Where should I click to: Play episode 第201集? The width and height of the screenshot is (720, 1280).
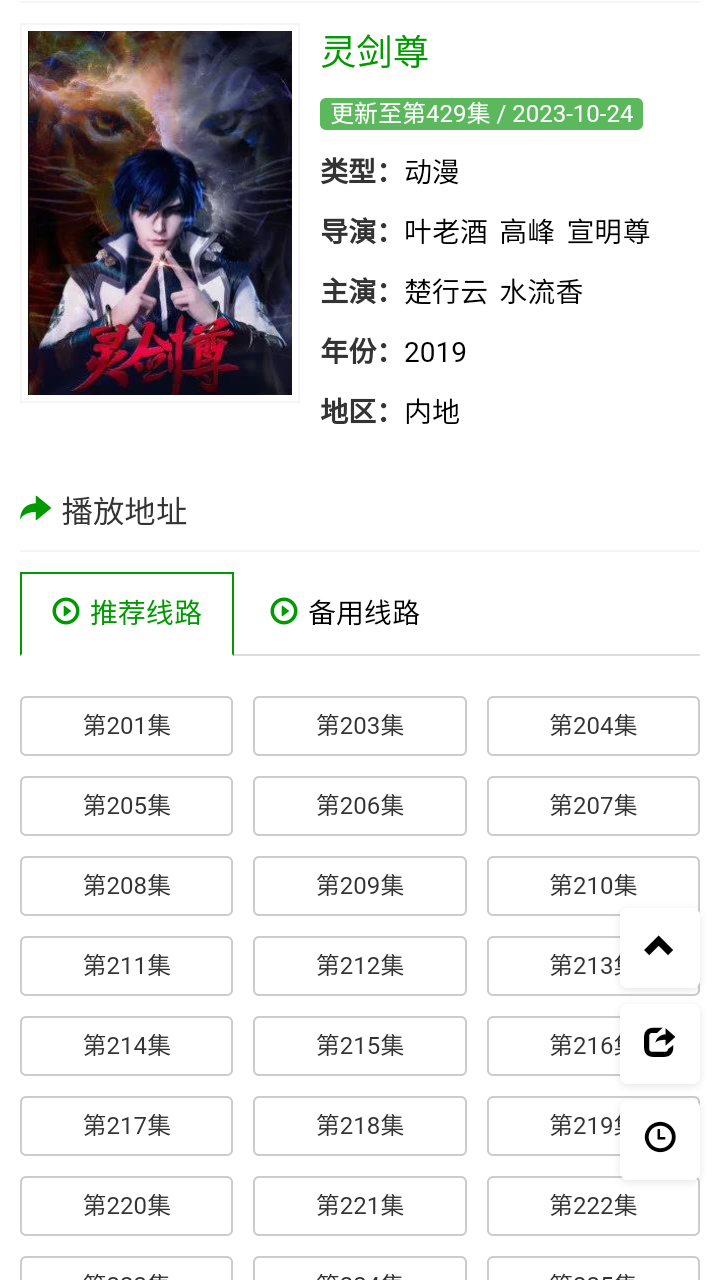coord(126,726)
